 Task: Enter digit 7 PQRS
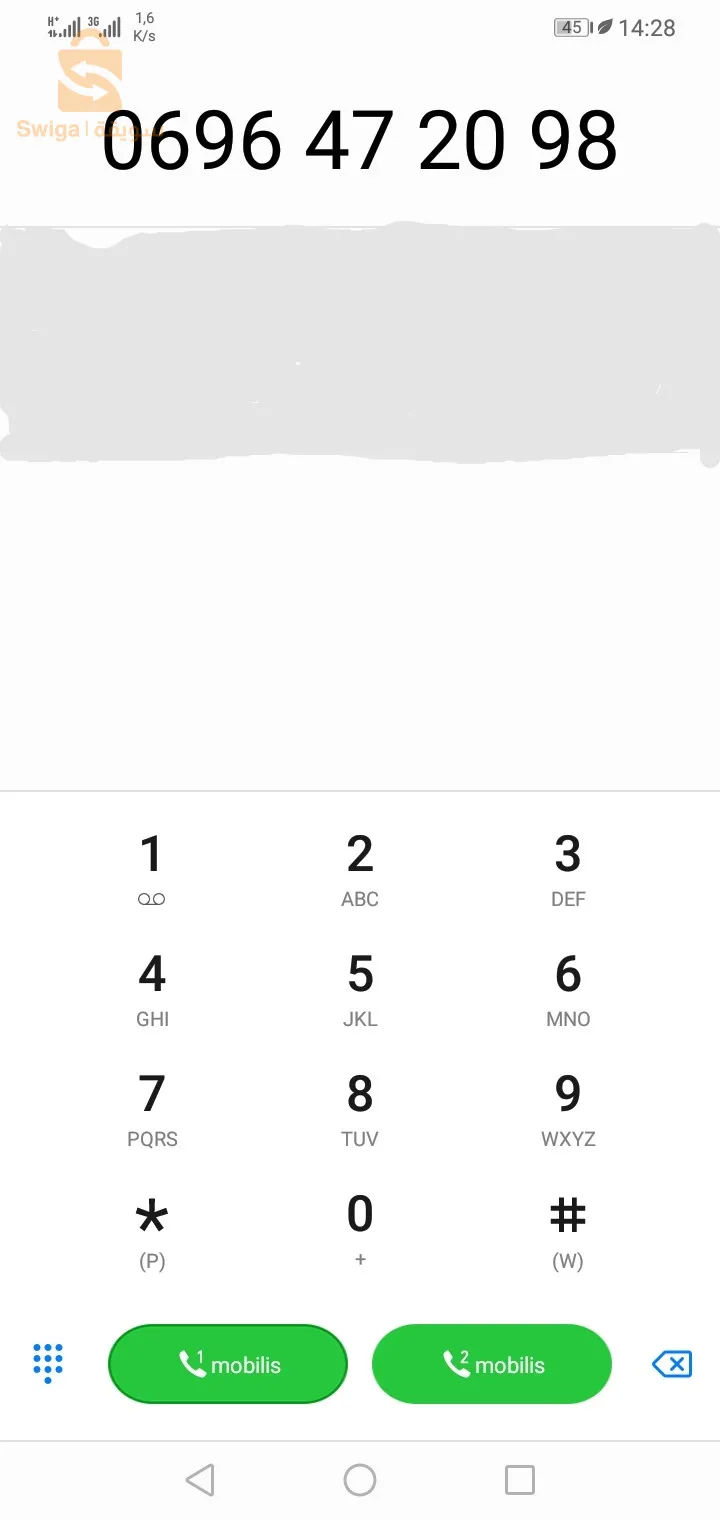pos(152,1108)
